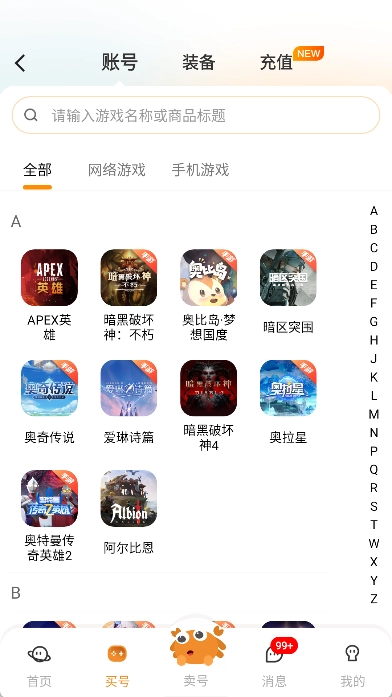Open the 暗区突围 game tile
This screenshot has height=697, width=392.
(x=288, y=292)
